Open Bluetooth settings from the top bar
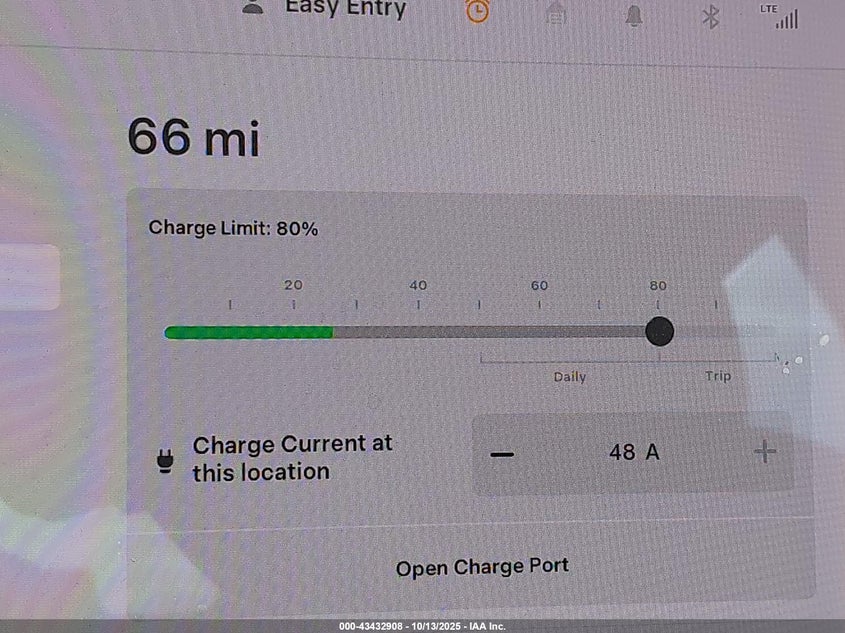Viewport: 845px width, 633px height. [x=710, y=15]
